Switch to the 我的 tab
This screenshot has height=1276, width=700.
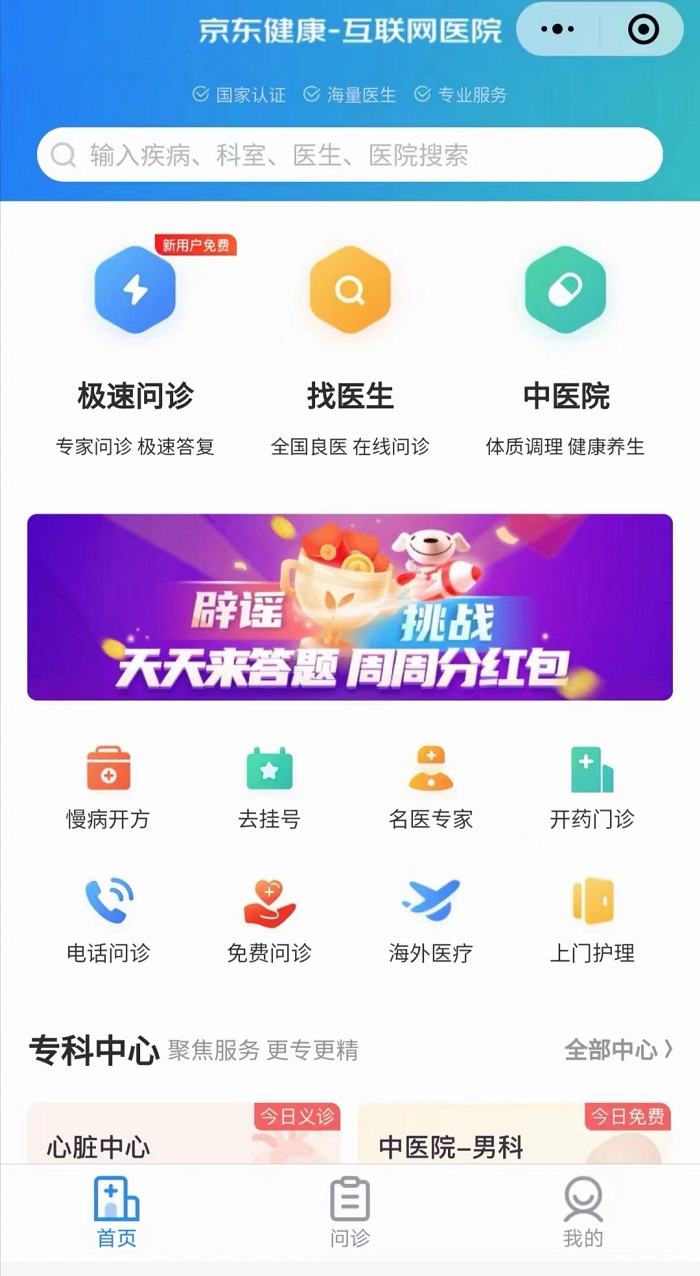(583, 1212)
